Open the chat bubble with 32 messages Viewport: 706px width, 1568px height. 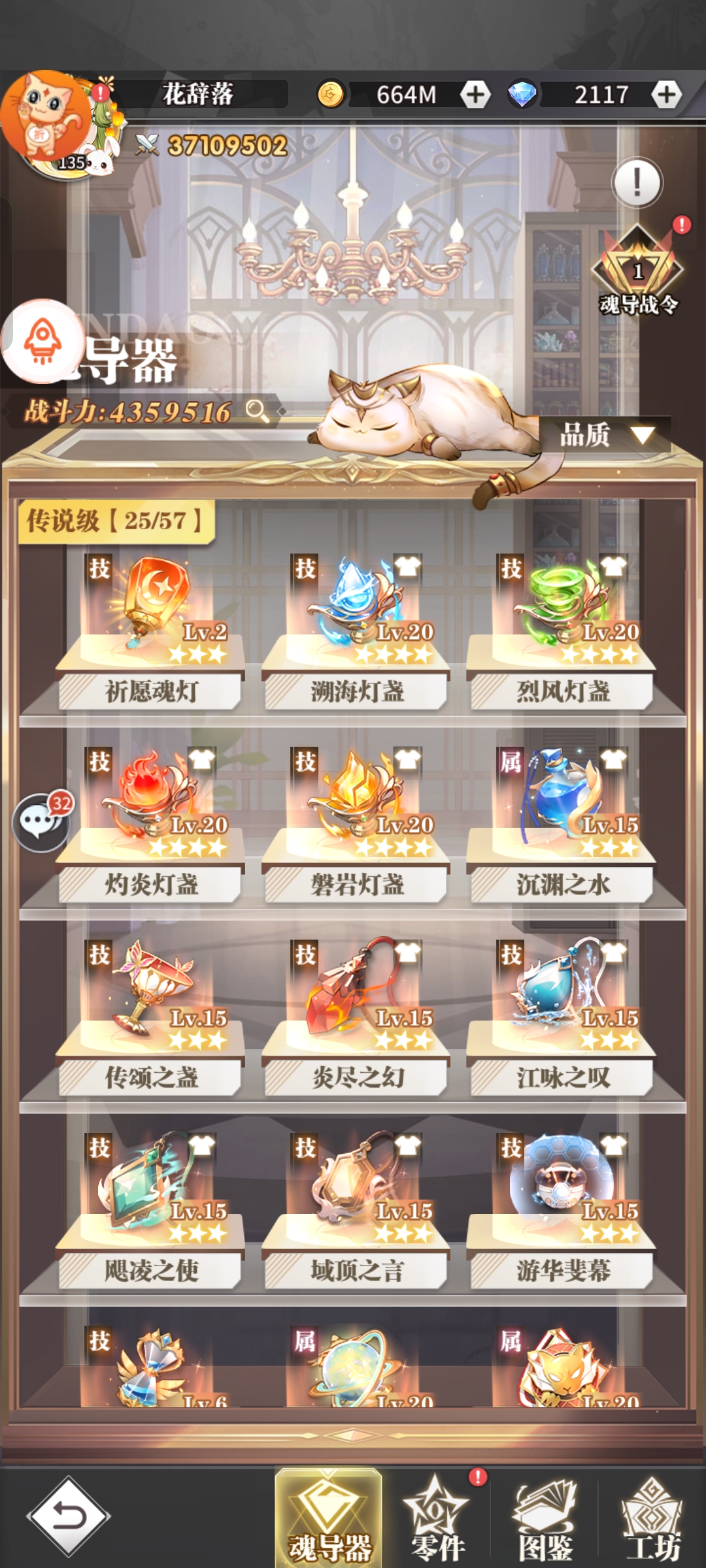click(41, 822)
